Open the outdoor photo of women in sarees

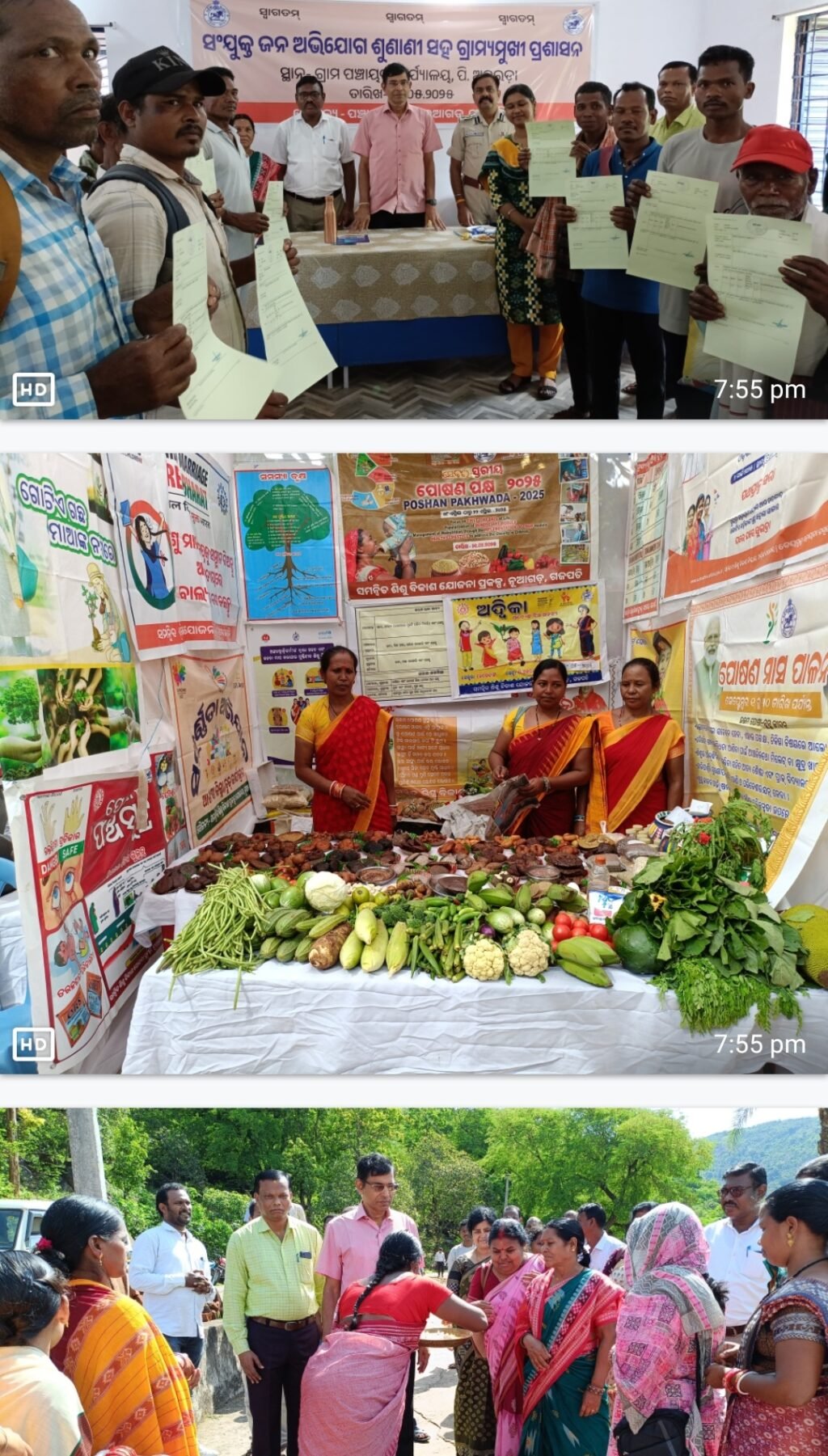pyautogui.click(x=414, y=1281)
